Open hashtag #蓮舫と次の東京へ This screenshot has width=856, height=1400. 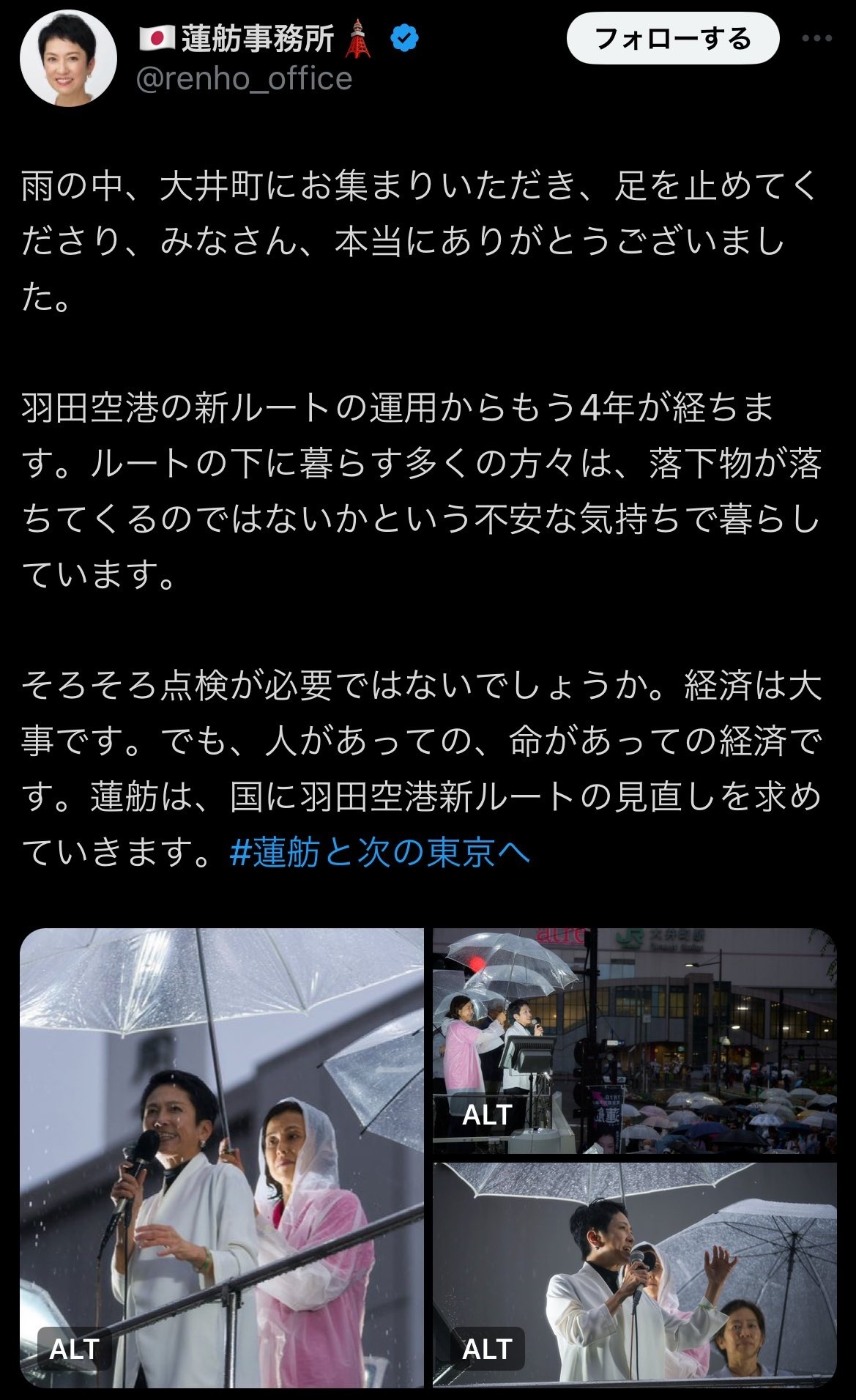pyautogui.click(x=379, y=853)
